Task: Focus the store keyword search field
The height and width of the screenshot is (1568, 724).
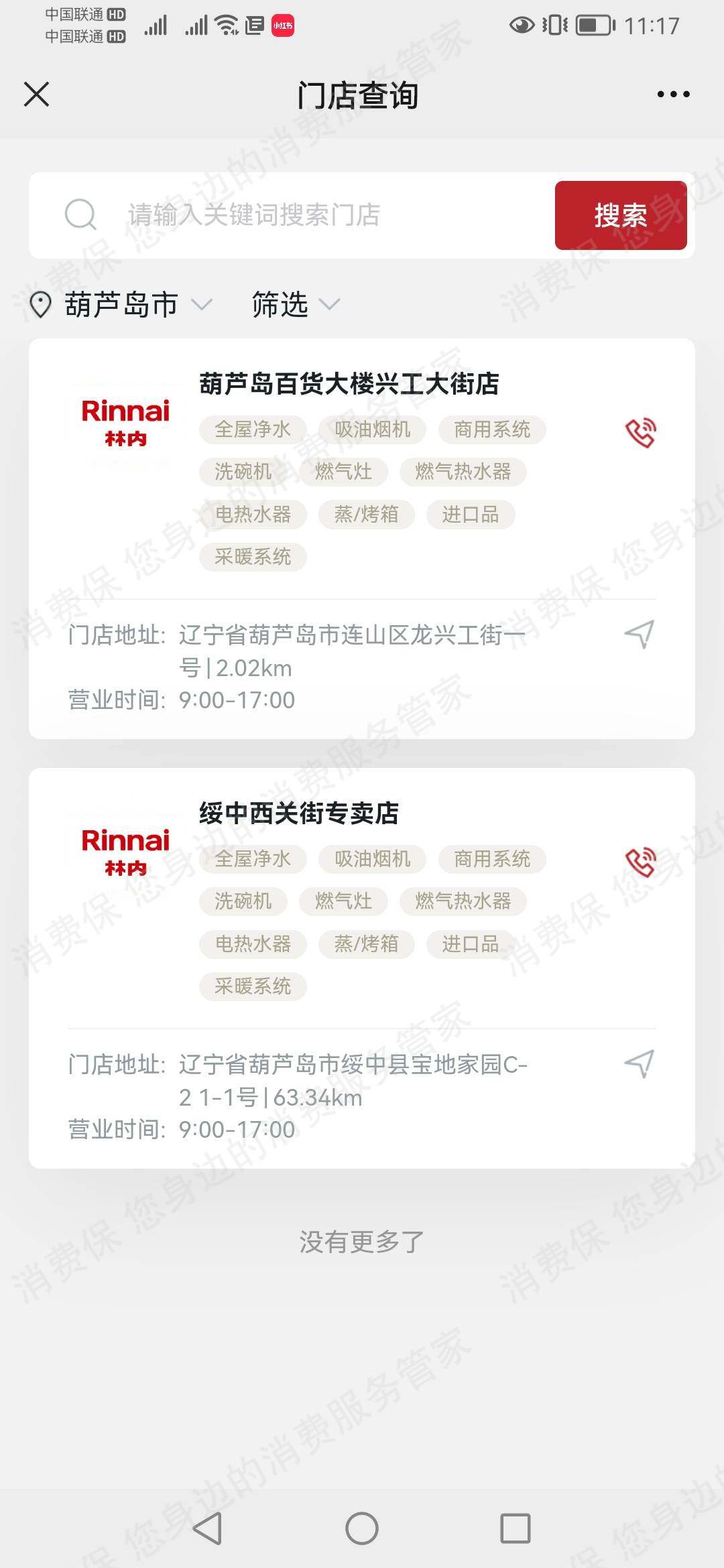Action: [322, 216]
